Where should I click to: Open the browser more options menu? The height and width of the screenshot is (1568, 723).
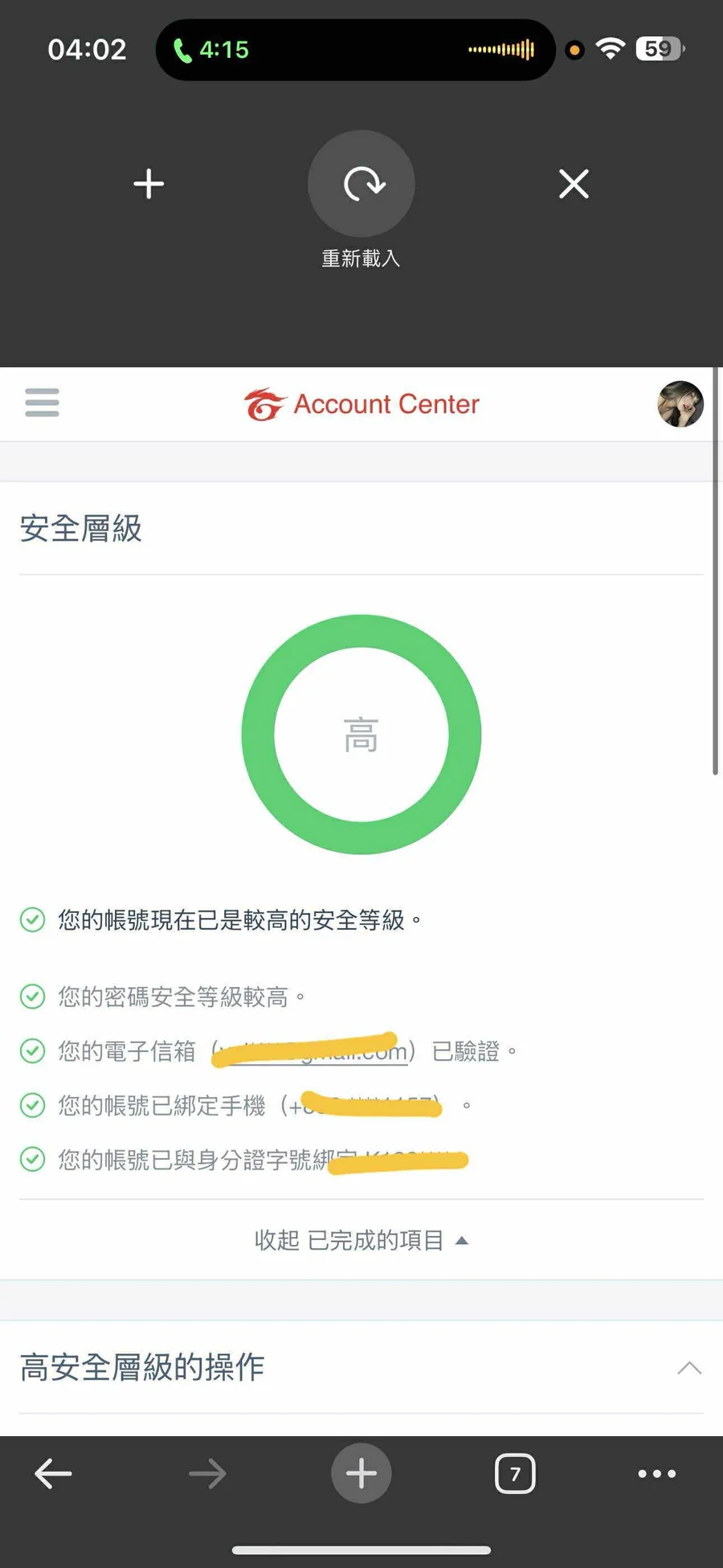(x=656, y=1473)
